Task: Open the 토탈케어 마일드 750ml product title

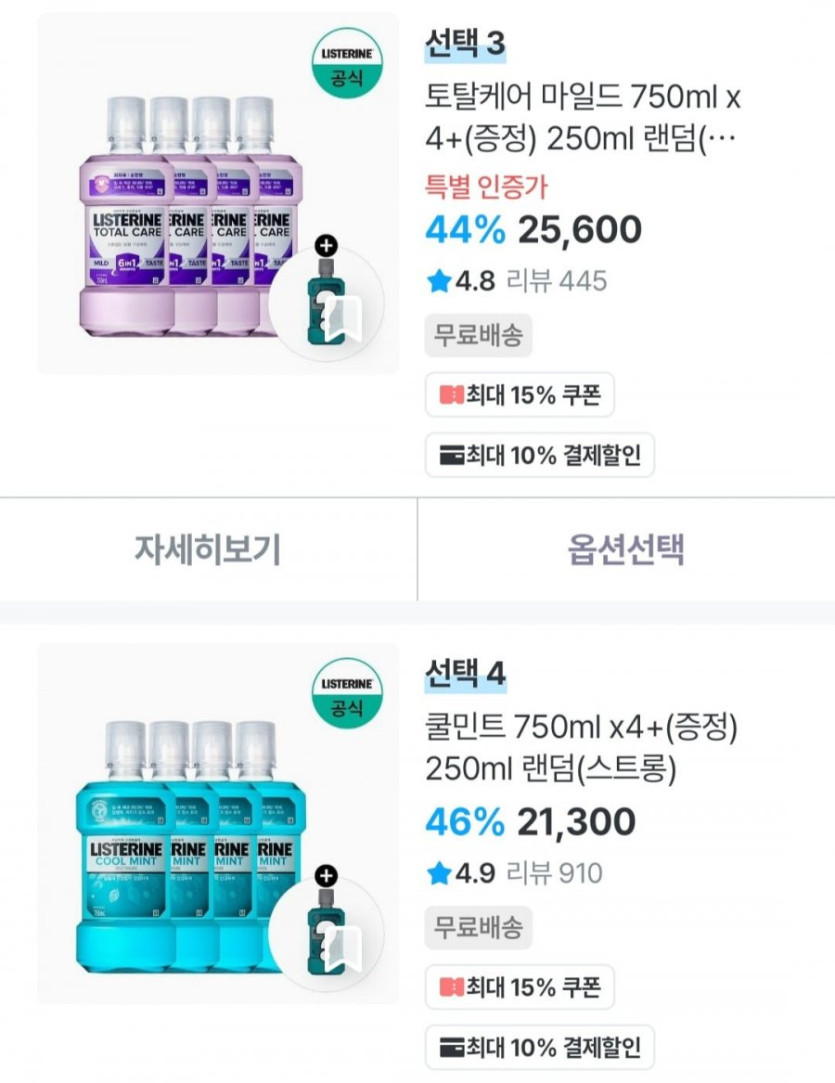Action: pyautogui.click(x=584, y=118)
